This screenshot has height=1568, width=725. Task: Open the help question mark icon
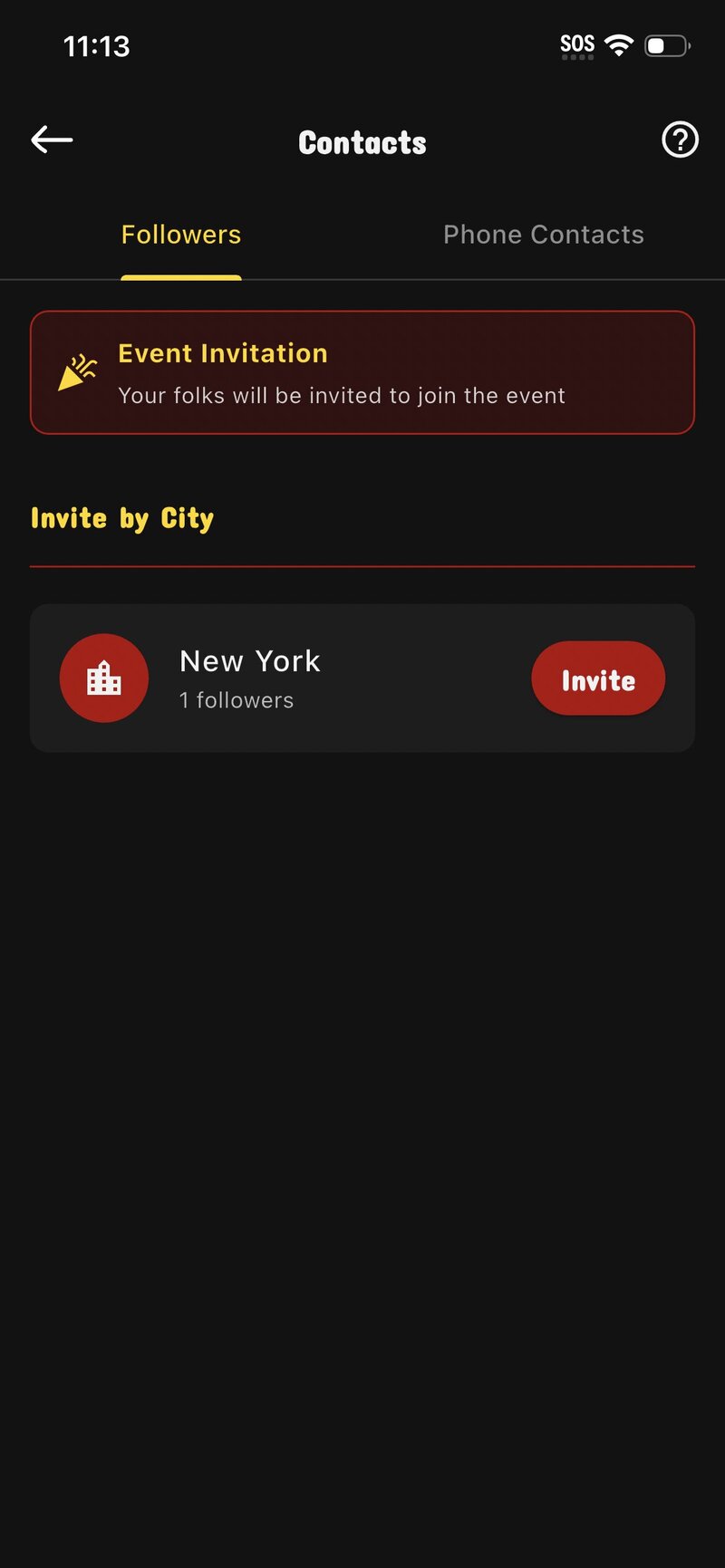pos(680,139)
